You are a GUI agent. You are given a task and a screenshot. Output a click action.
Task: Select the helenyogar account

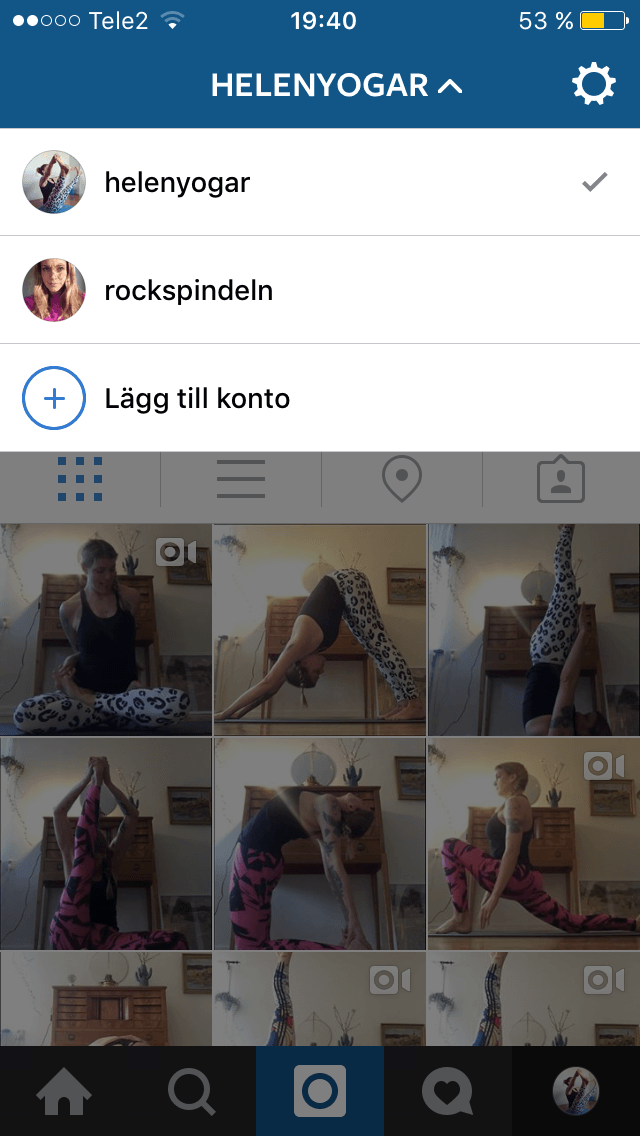coord(320,183)
